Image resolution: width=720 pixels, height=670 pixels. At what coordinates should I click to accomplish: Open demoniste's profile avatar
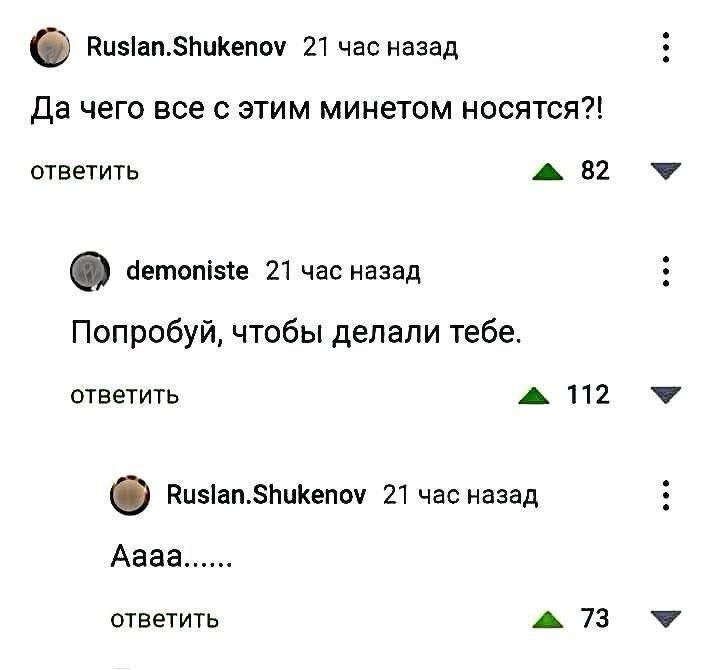pos(89,271)
